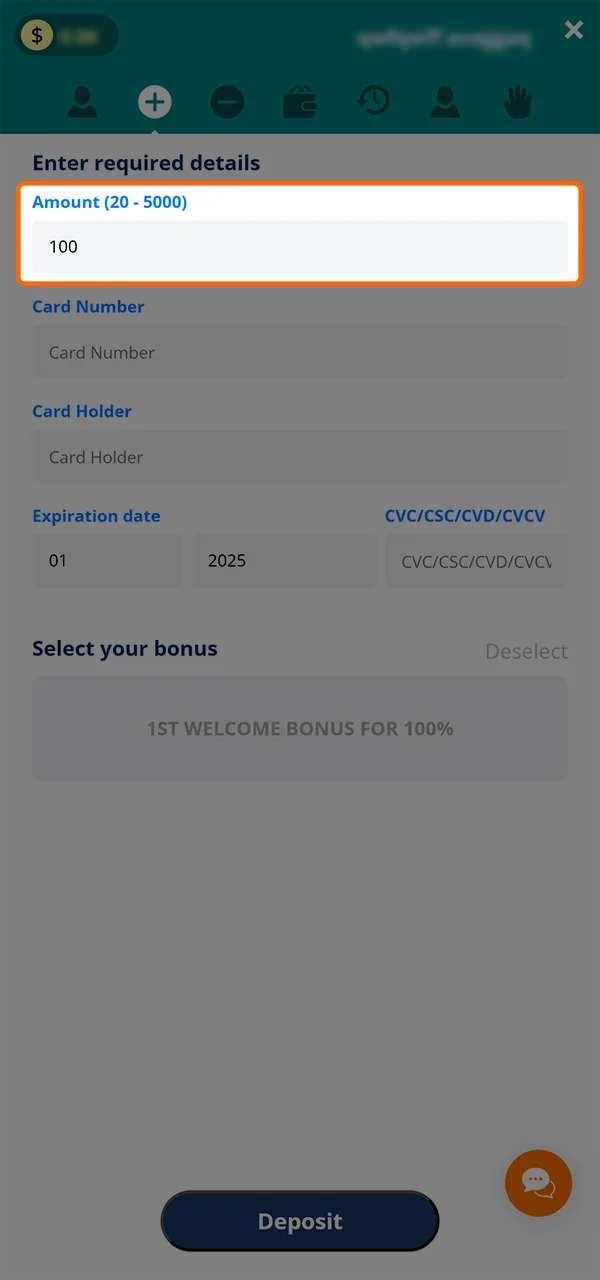The width and height of the screenshot is (600, 1280).
Task: Open the expiration month dropdown
Action: pos(107,561)
